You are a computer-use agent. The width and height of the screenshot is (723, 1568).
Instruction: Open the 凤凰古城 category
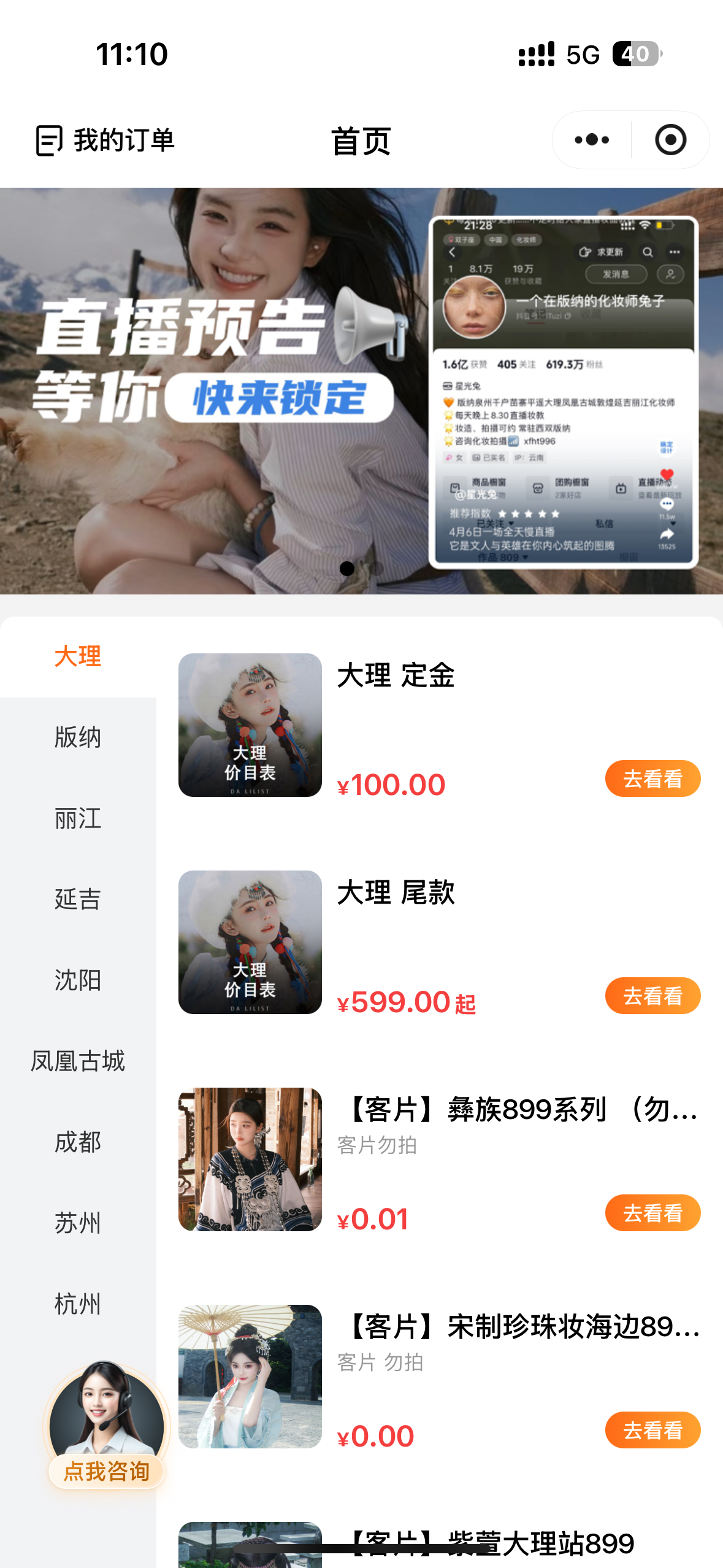tap(78, 1061)
